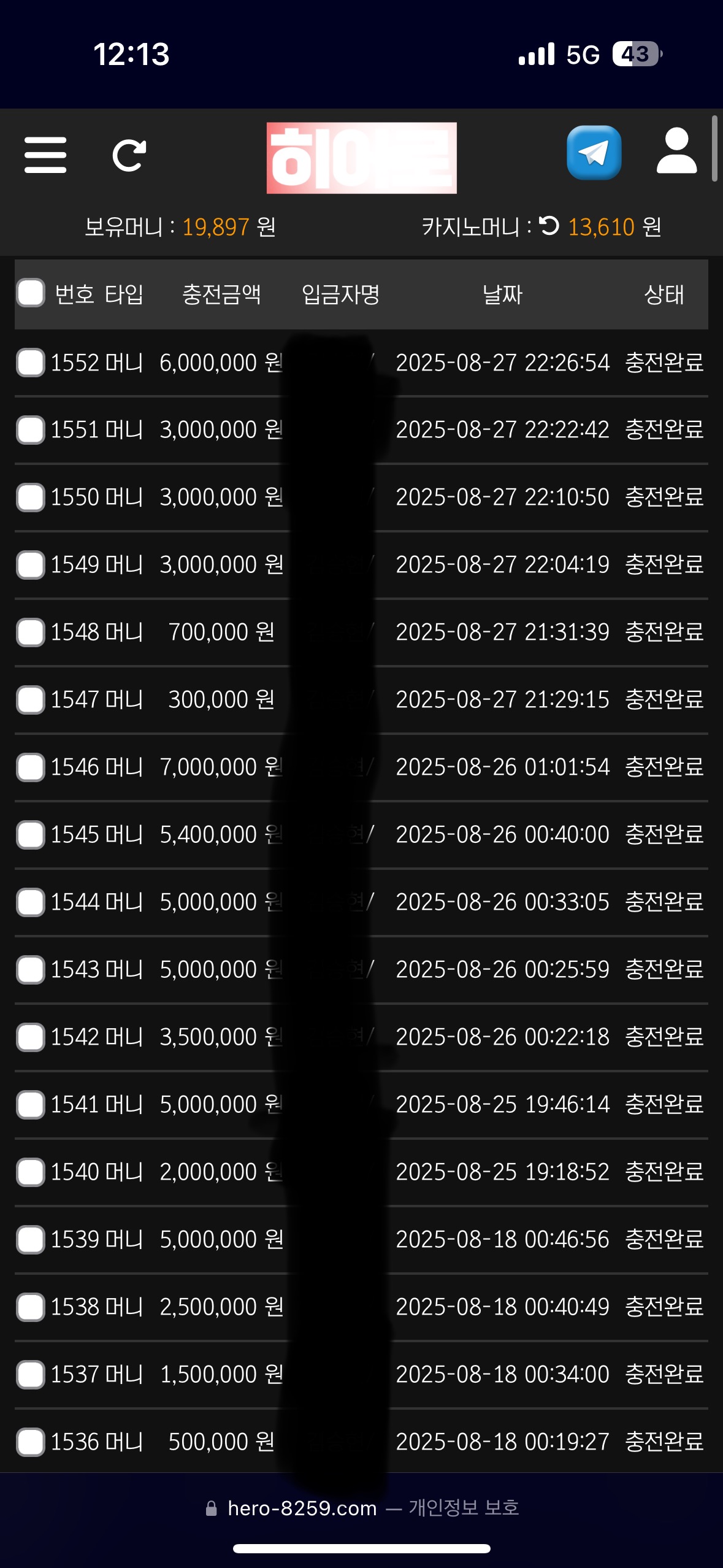Screen dimensions: 723x1568
Task: Open the Telegram contact icon
Action: [x=594, y=153]
